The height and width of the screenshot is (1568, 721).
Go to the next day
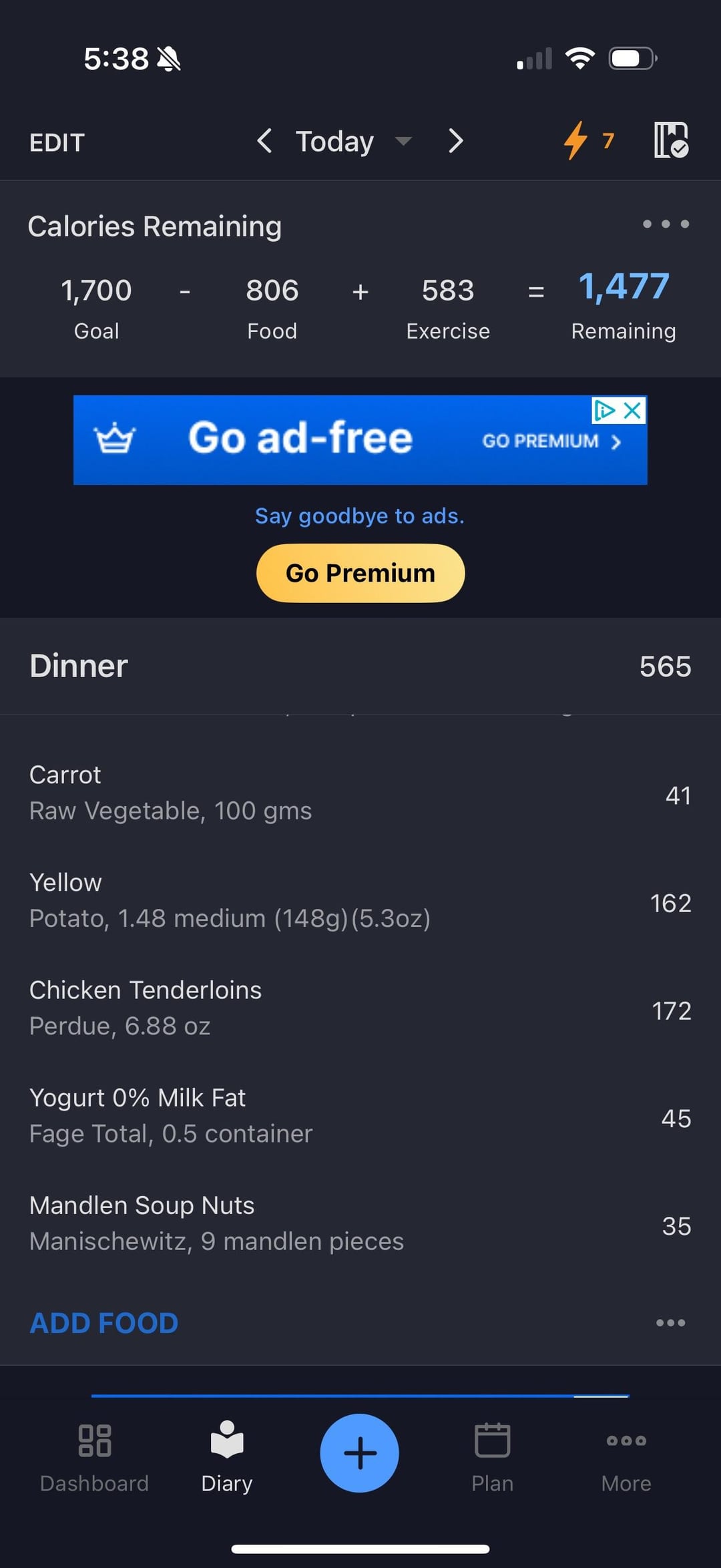point(455,141)
